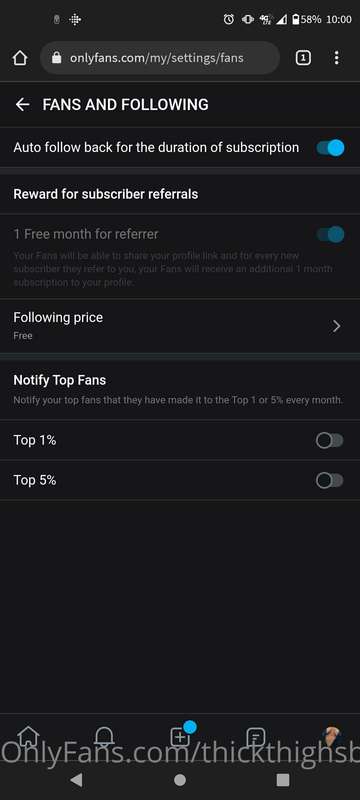Open the browser overflow menu
This screenshot has height=800, width=360.
(x=336, y=58)
